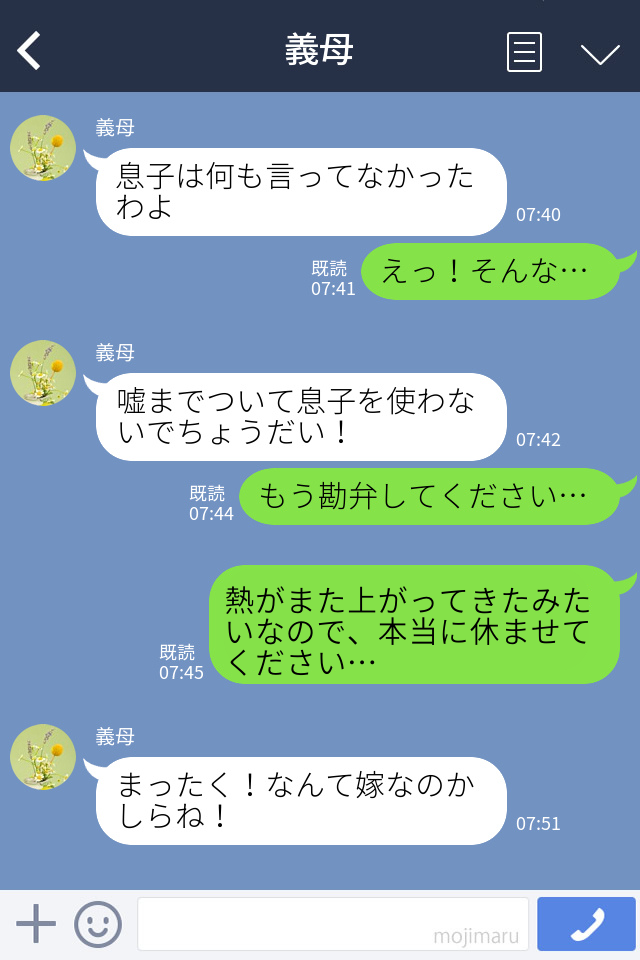Open the plus attachment menu

point(36,924)
